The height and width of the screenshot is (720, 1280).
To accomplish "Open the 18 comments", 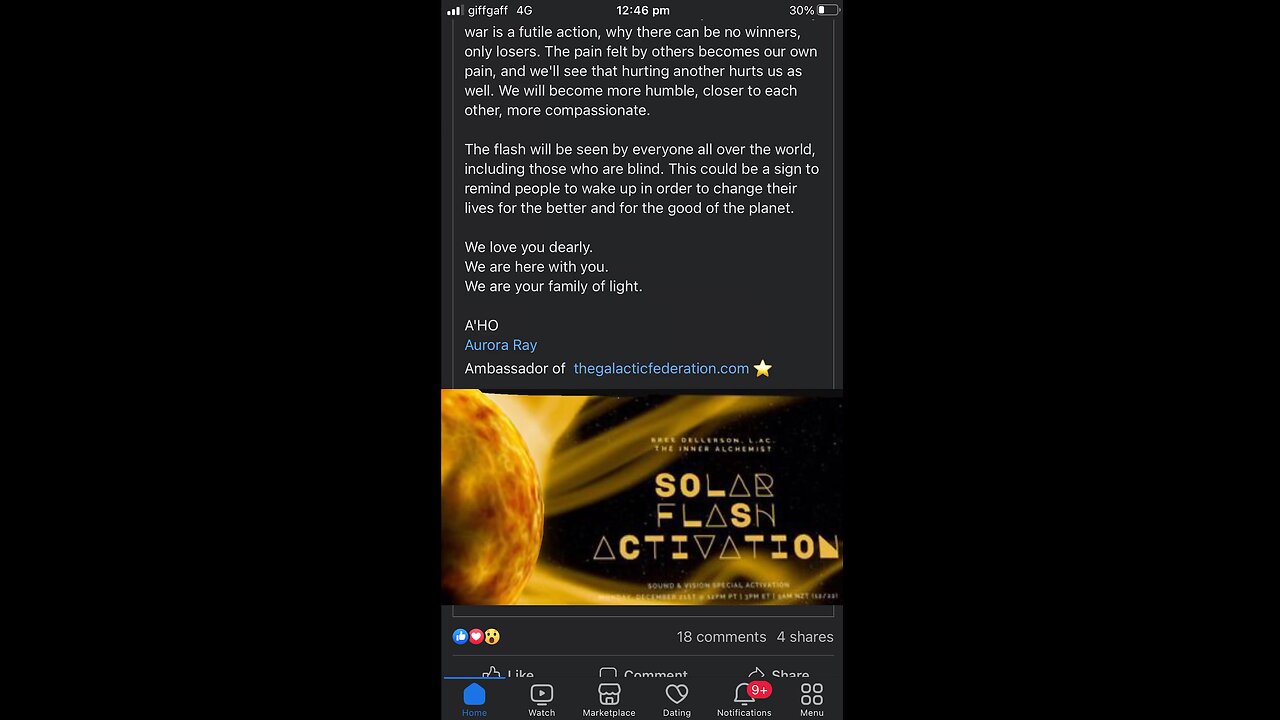I will pyautogui.click(x=721, y=637).
